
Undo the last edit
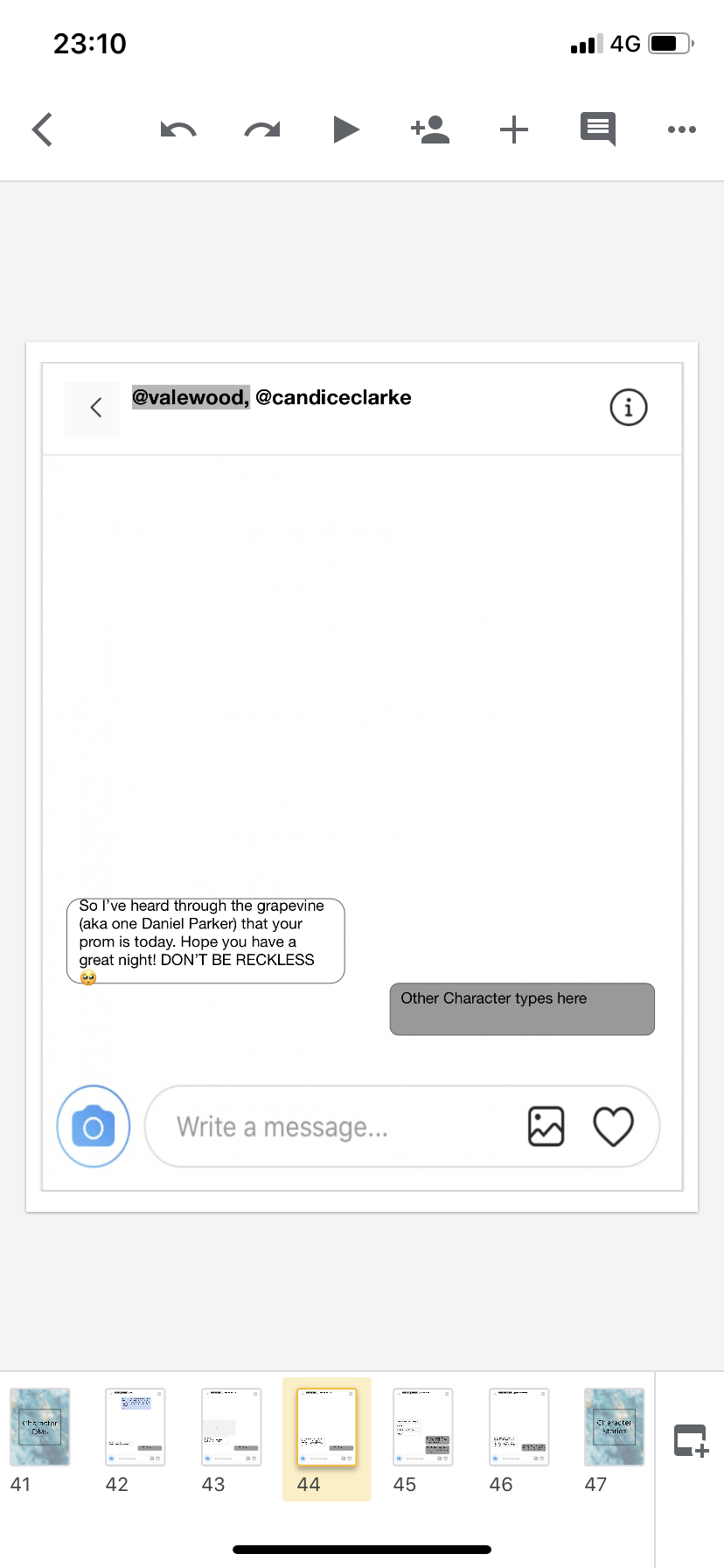pos(178,129)
